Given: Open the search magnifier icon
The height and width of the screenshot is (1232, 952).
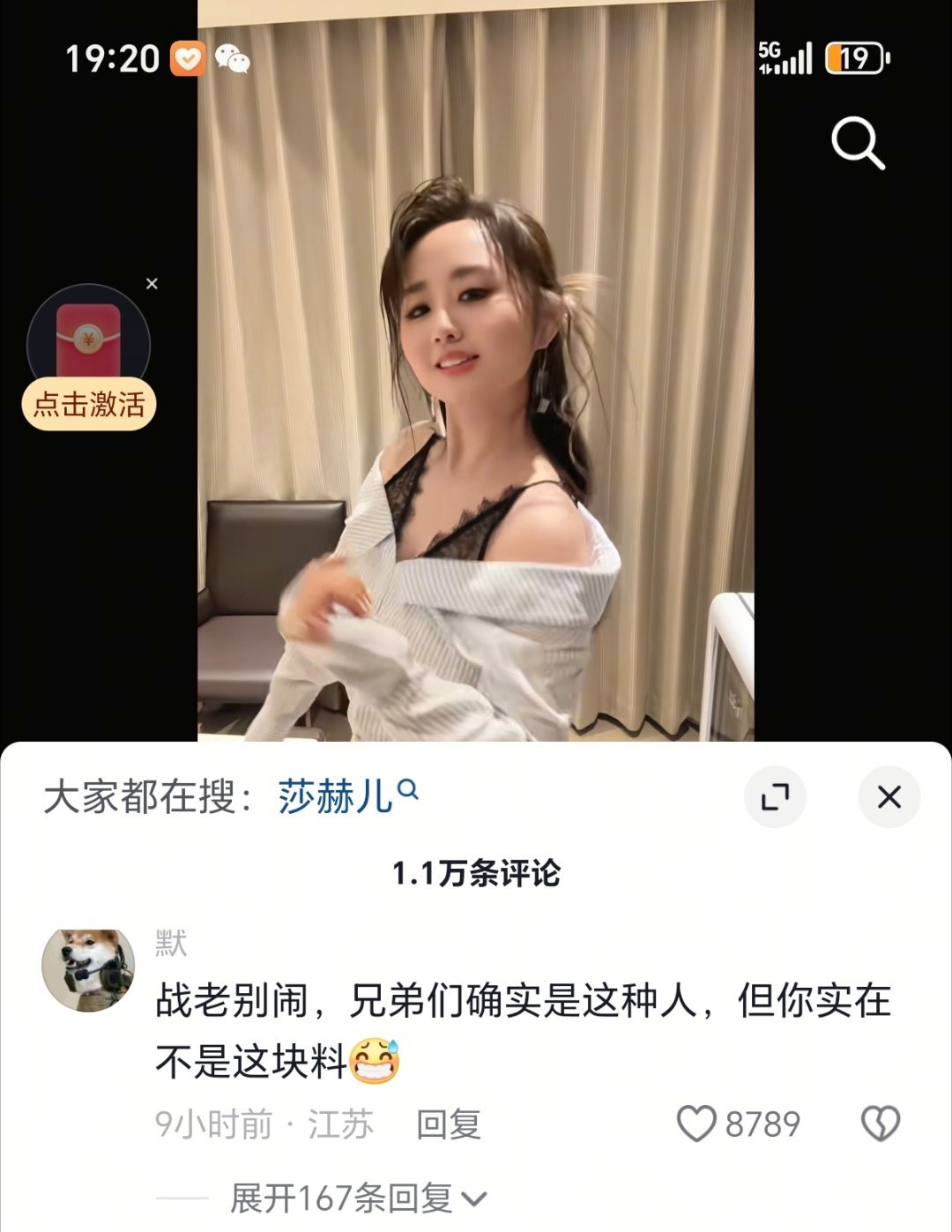Looking at the screenshot, I should tap(857, 143).
